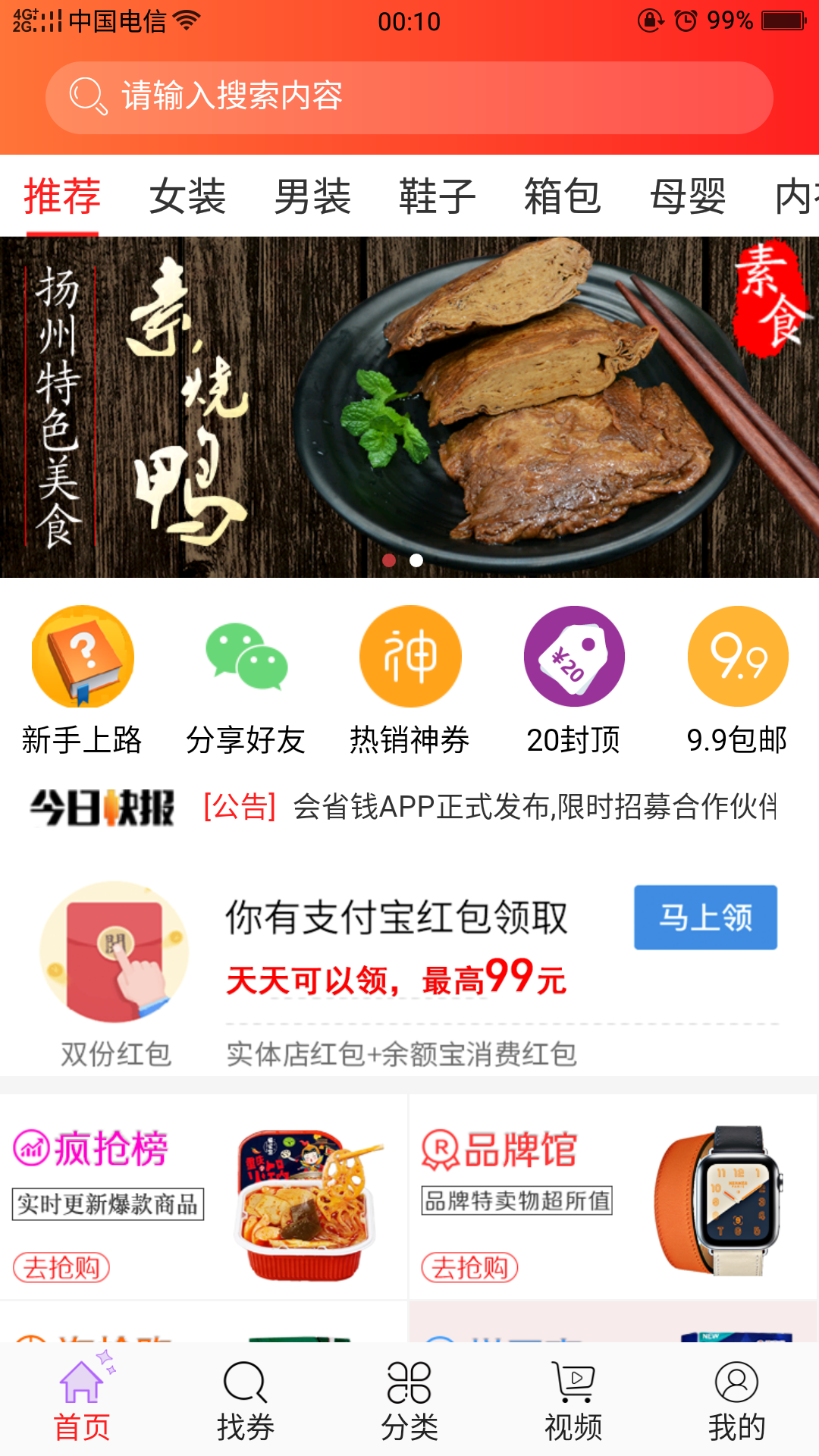Select the 母婴 tab

click(x=688, y=196)
